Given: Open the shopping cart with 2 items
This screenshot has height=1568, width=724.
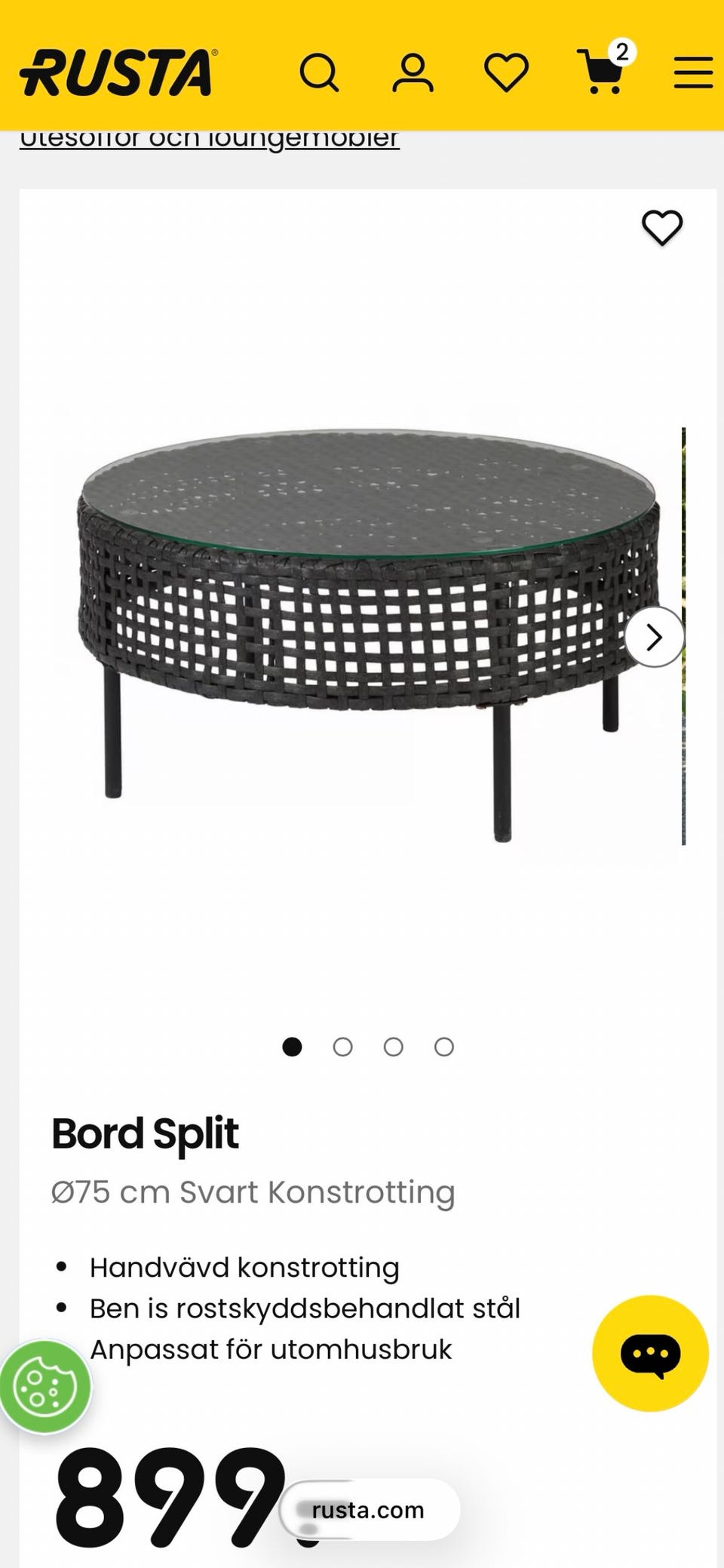Looking at the screenshot, I should 603,72.
